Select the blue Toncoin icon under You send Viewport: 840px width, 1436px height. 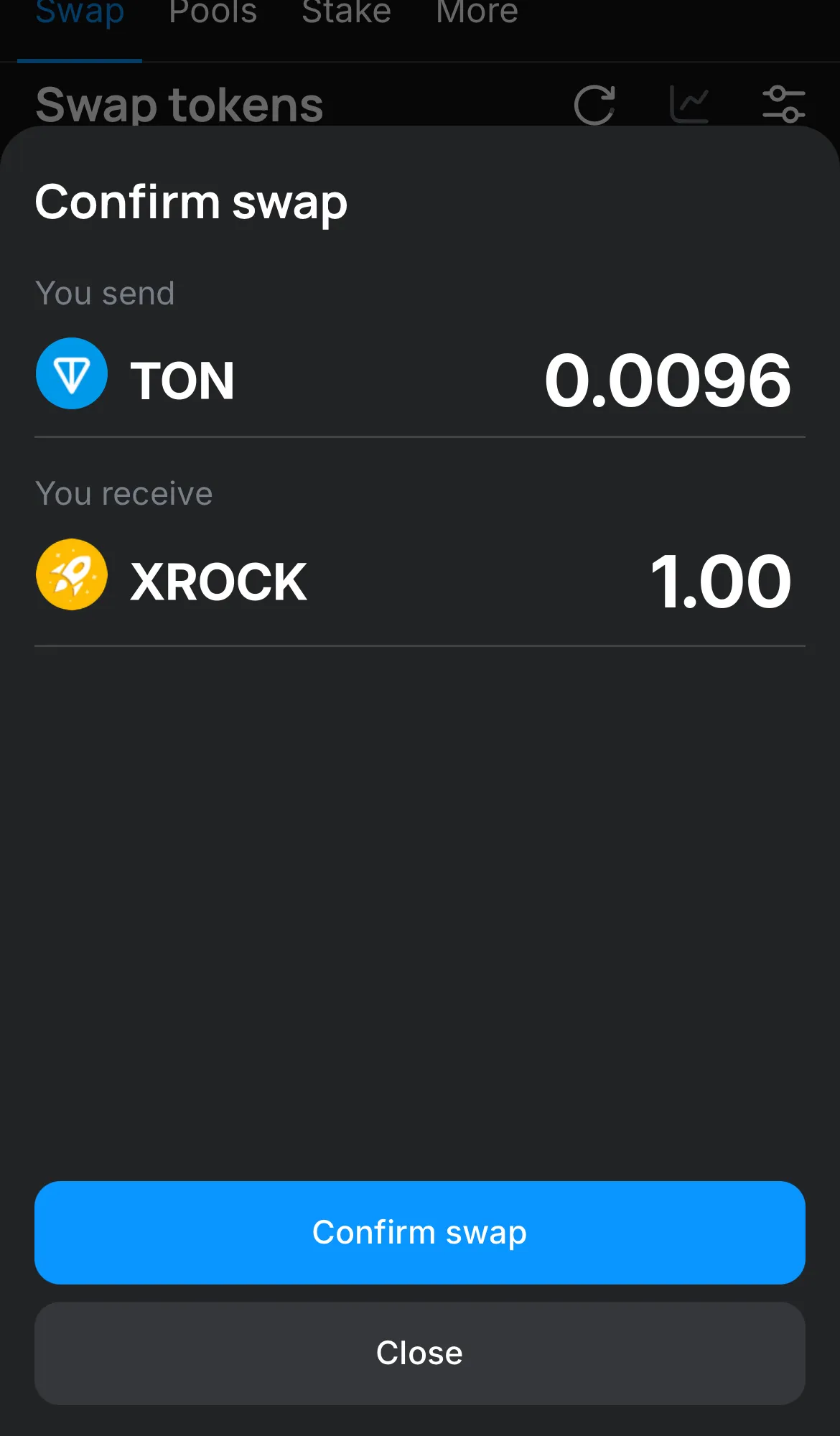click(x=72, y=374)
